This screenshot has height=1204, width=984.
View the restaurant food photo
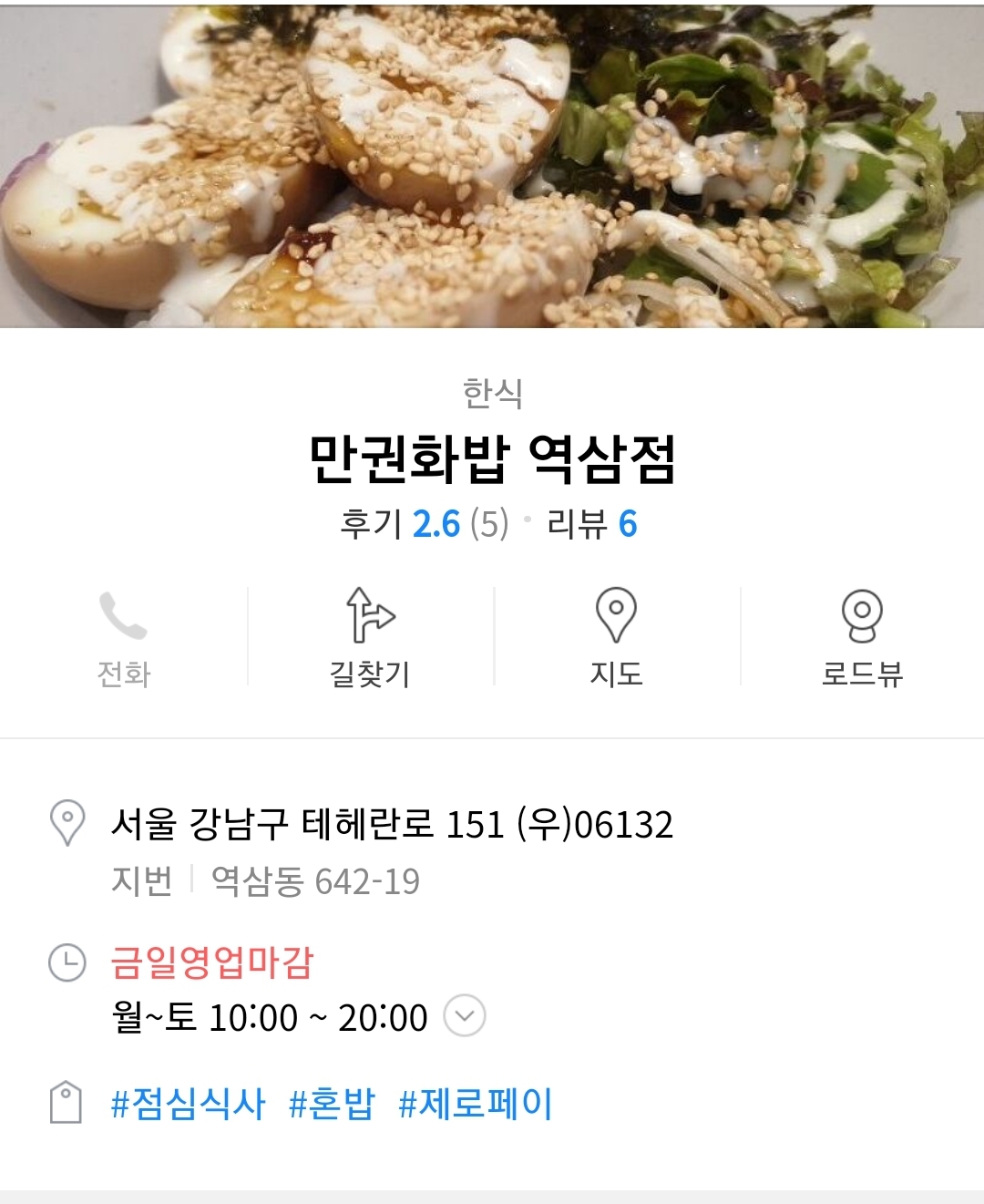click(492, 164)
